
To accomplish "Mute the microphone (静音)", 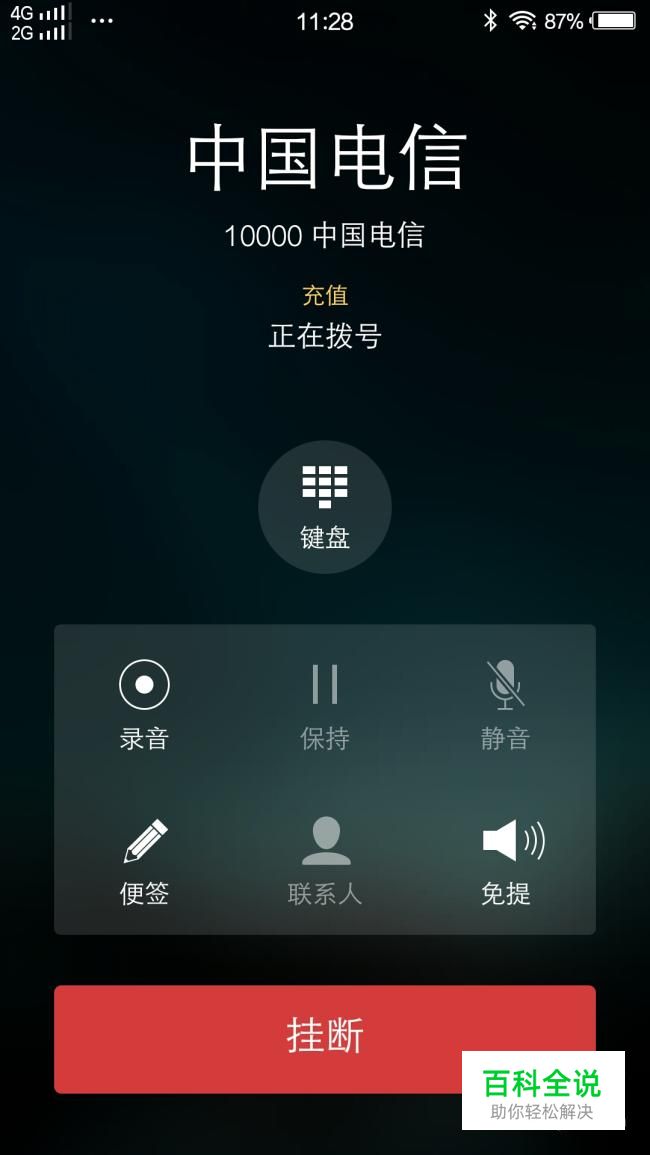I will [505, 705].
